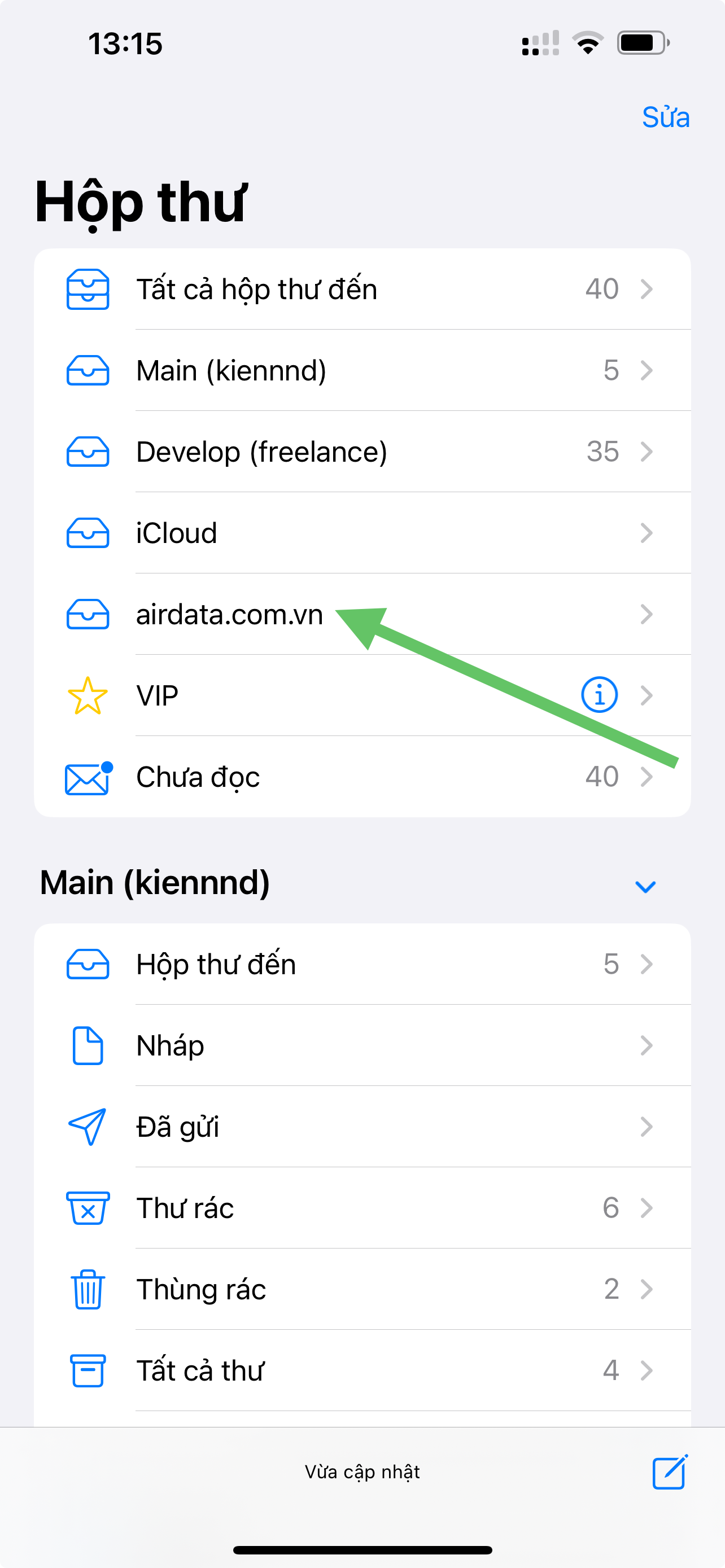Open the Nháp drafts folder

[361, 1046]
